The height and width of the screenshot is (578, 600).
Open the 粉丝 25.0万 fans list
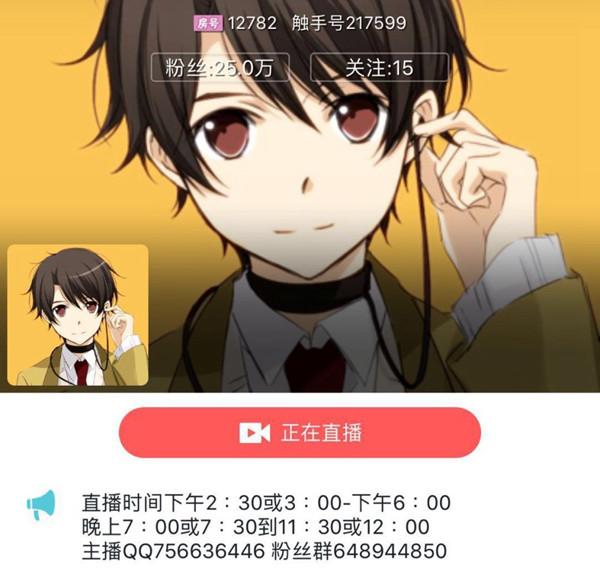coord(220,68)
